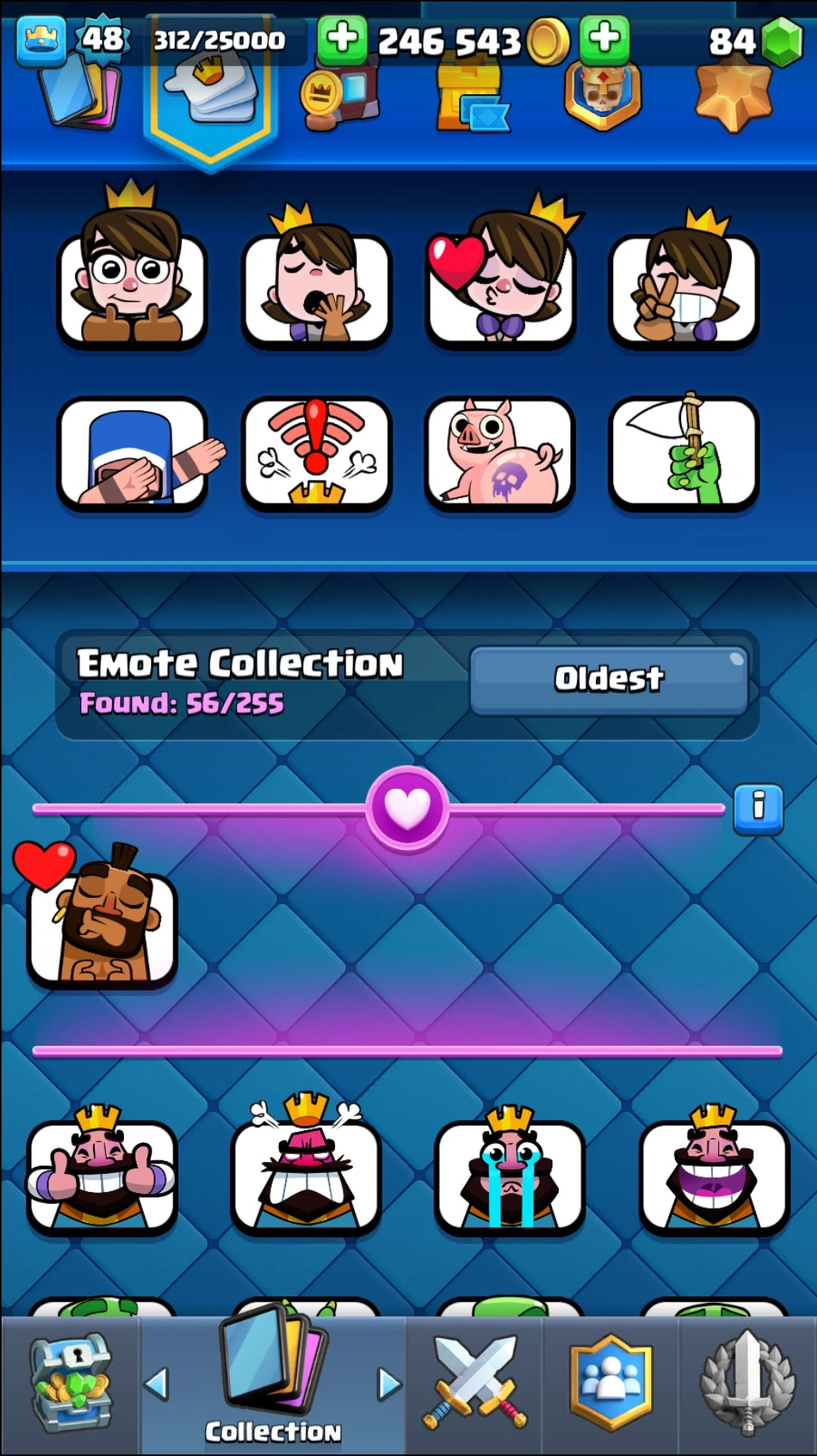The height and width of the screenshot is (1456, 817).
Task: Show info about favorite emotes
Action: click(x=758, y=808)
